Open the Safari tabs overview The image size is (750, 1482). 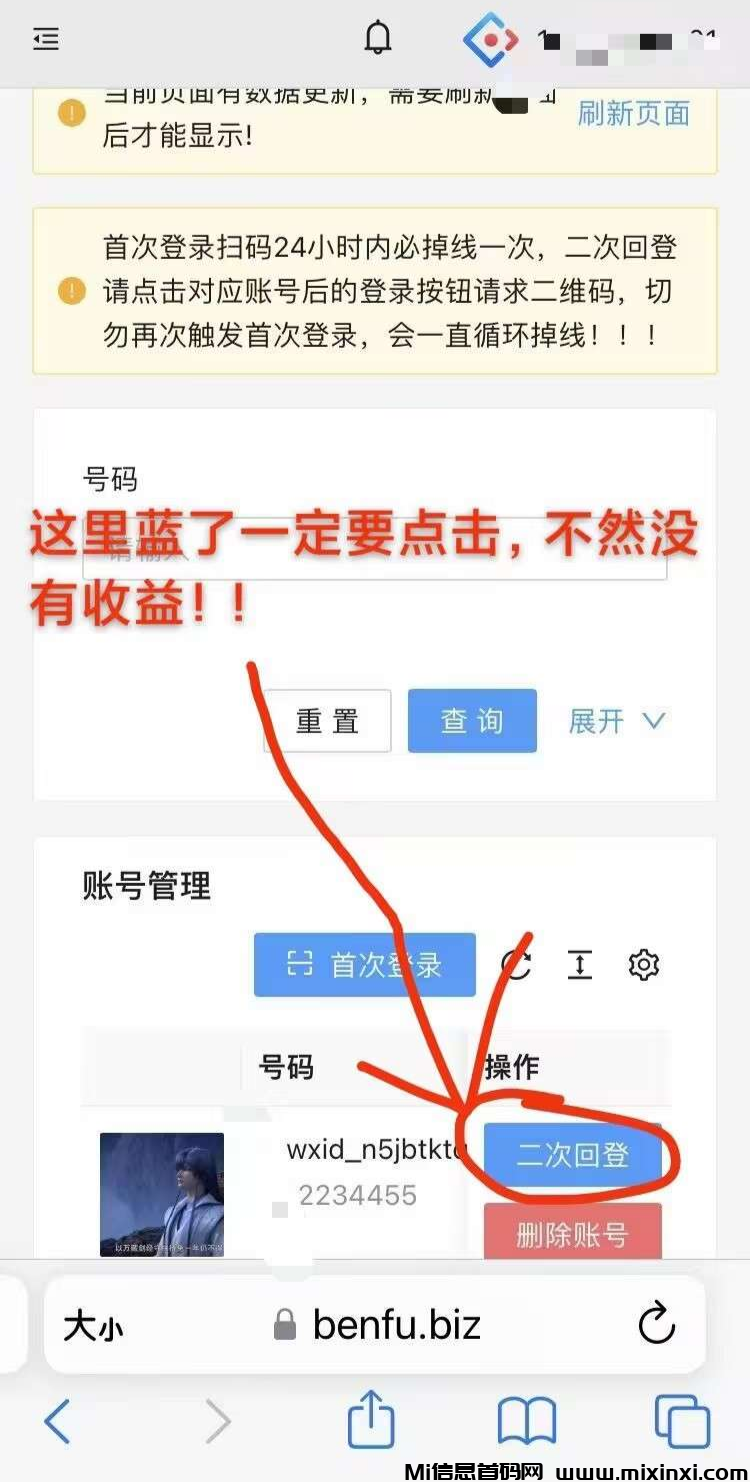682,1421
